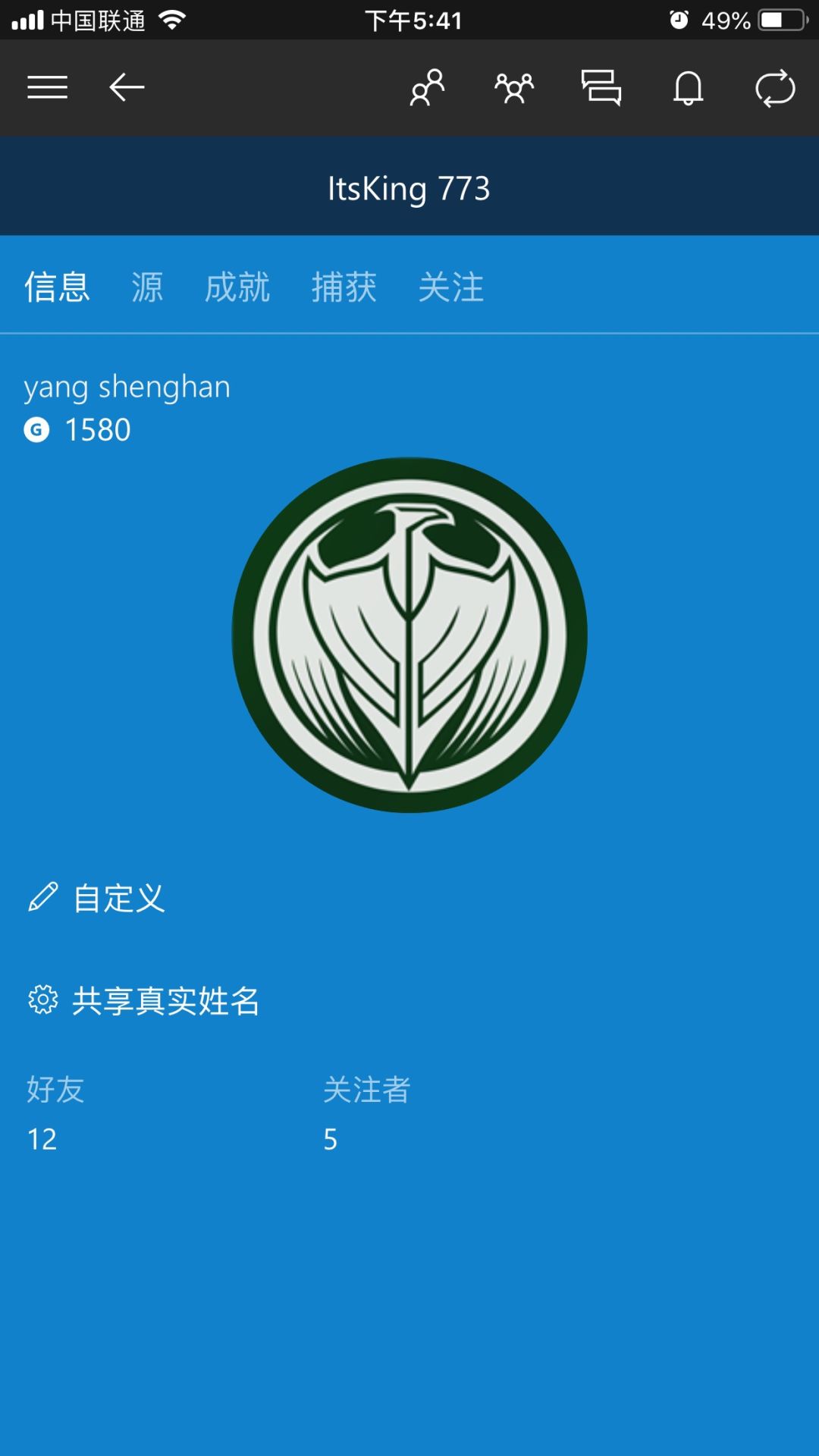Image resolution: width=819 pixels, height=1456 pixels.
Task: Open the messages icon
Action: [x=601, y=88]
